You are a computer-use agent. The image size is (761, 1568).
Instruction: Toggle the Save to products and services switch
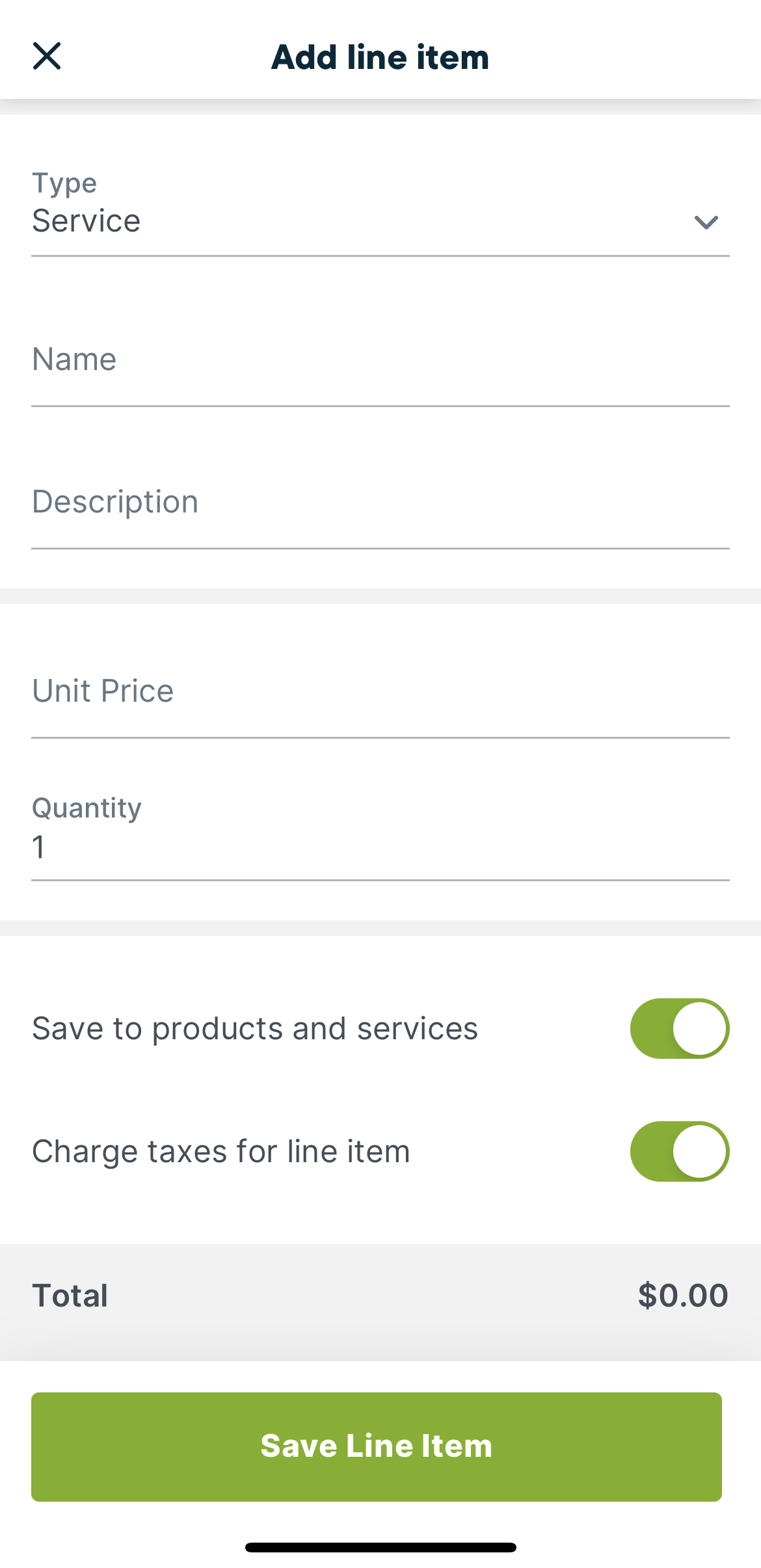pos(679,1028)
